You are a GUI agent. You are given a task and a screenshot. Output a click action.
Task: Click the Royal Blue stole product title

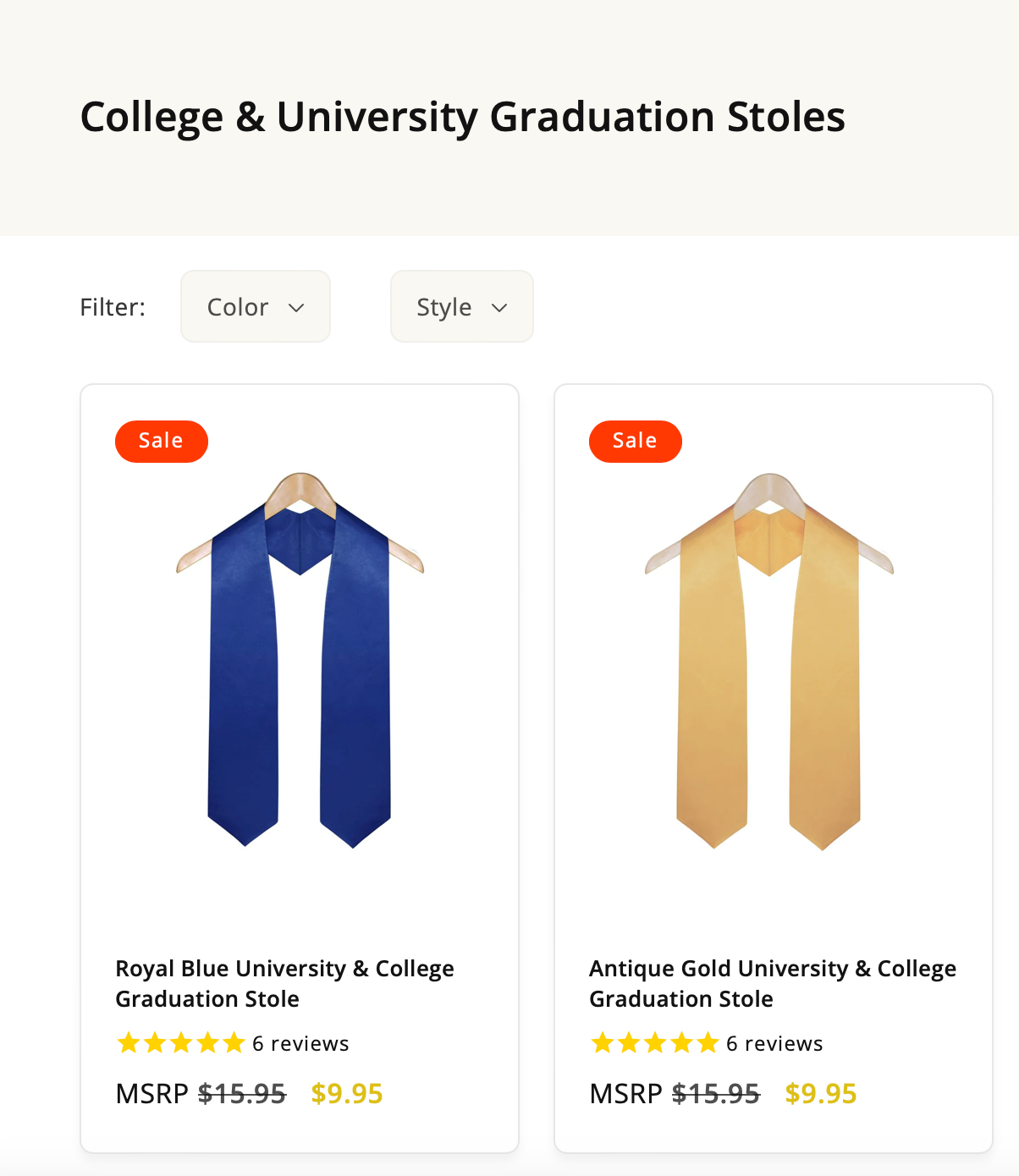point(285,983)
